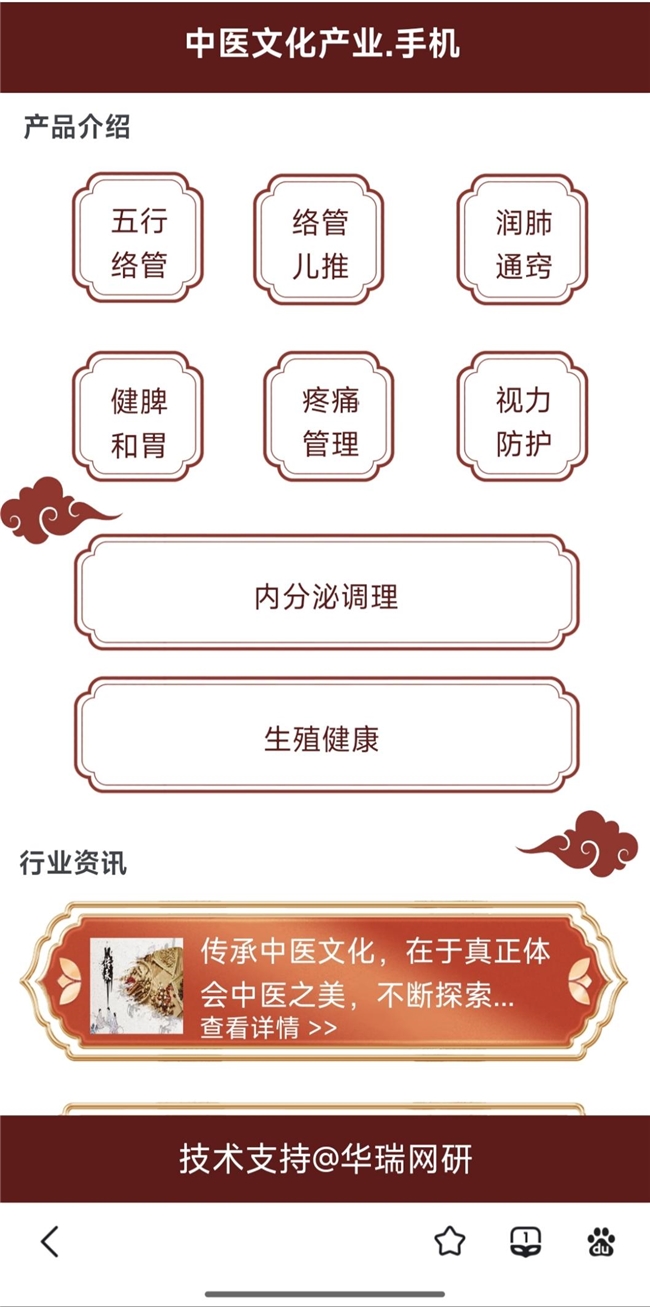
Task: Open the 五行络管 product
Action: (x=138, y=240)
